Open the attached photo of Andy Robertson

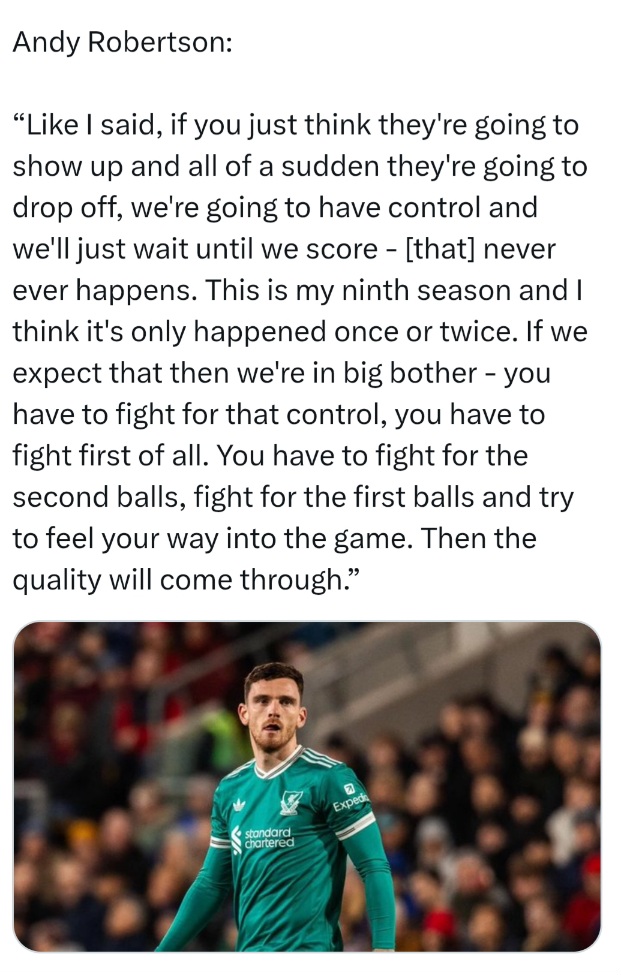click(x=307, y=786)
